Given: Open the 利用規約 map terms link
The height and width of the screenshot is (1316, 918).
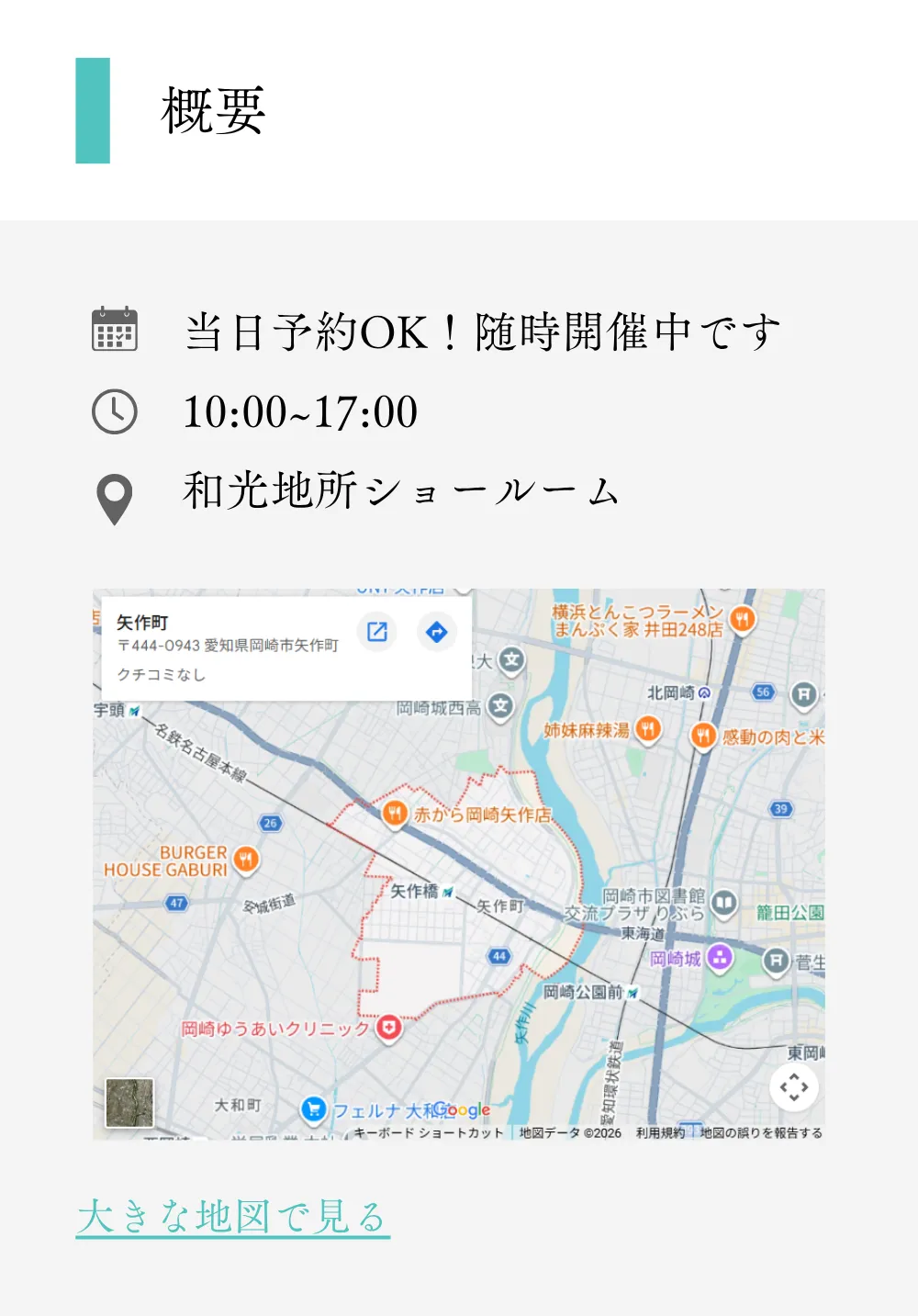Looking at the screenshot, I should 660,1132.
